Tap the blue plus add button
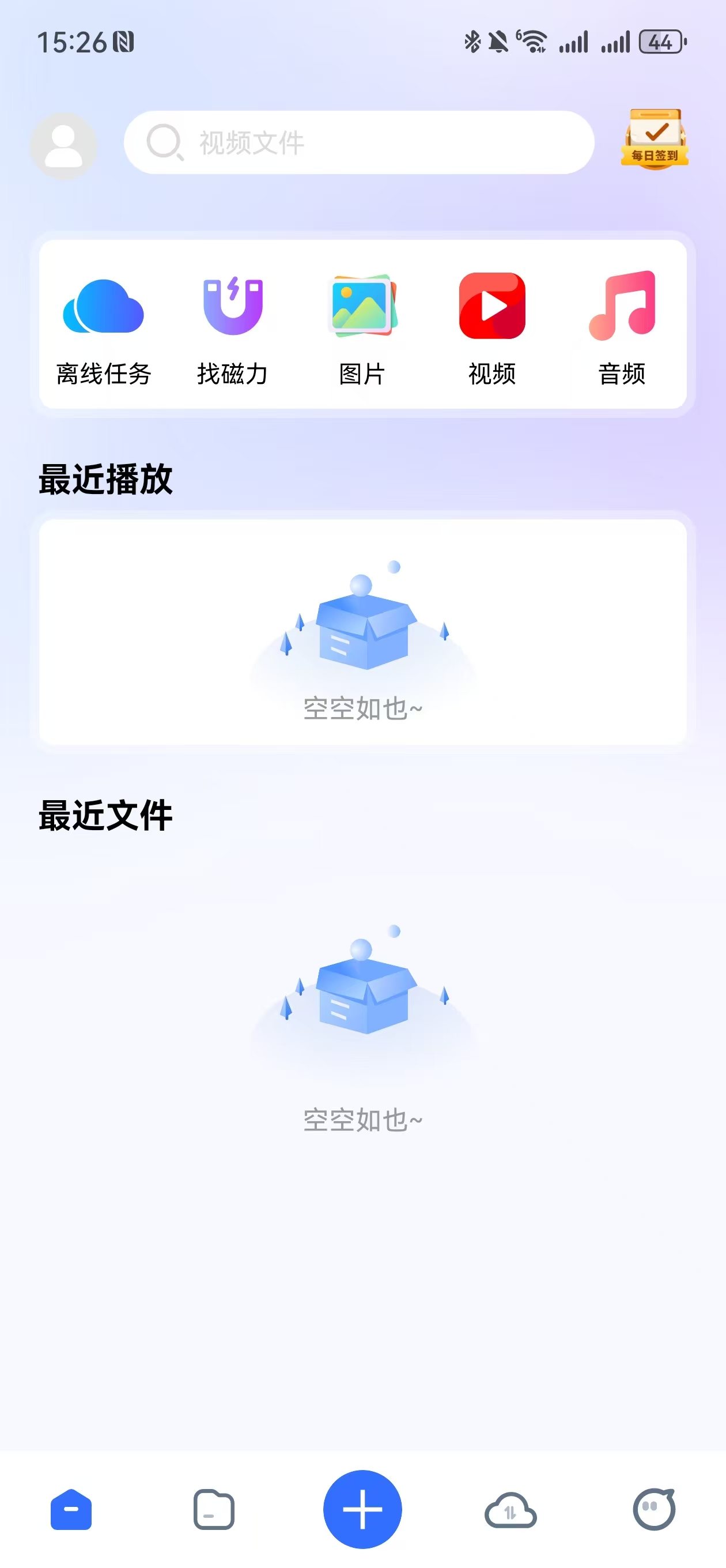 (362, 1509)
